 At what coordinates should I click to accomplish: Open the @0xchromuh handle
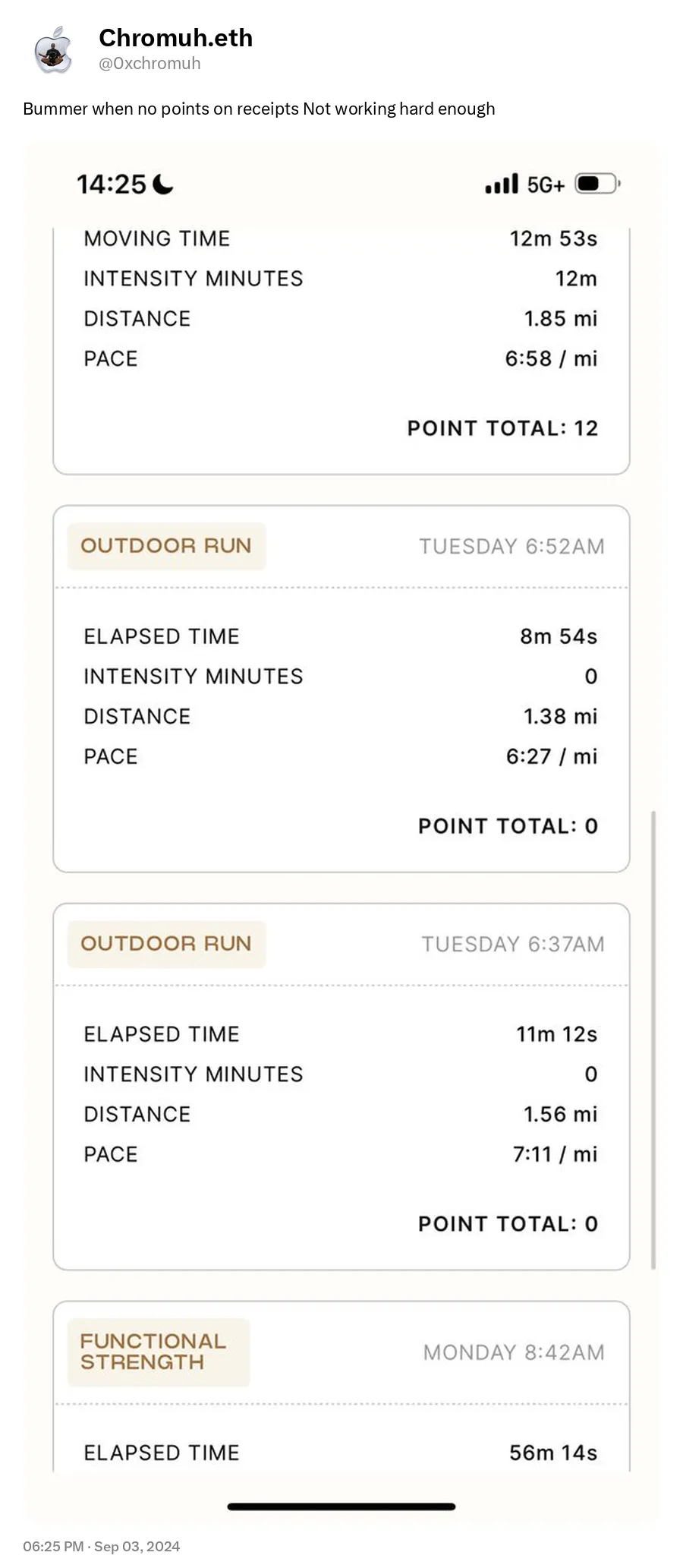(x=150, y=64)
